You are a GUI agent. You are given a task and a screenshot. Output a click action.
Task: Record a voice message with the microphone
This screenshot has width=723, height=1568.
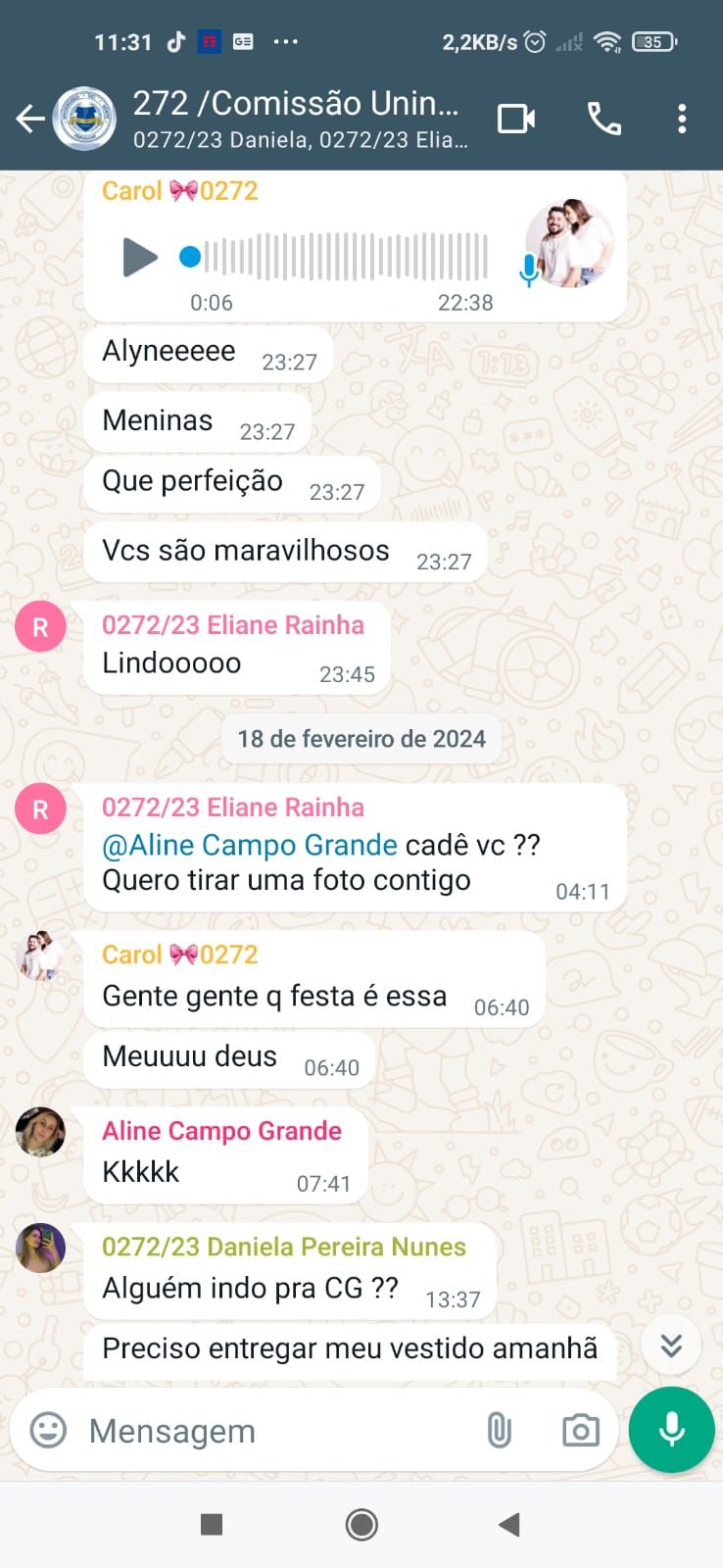(672, 1430)
